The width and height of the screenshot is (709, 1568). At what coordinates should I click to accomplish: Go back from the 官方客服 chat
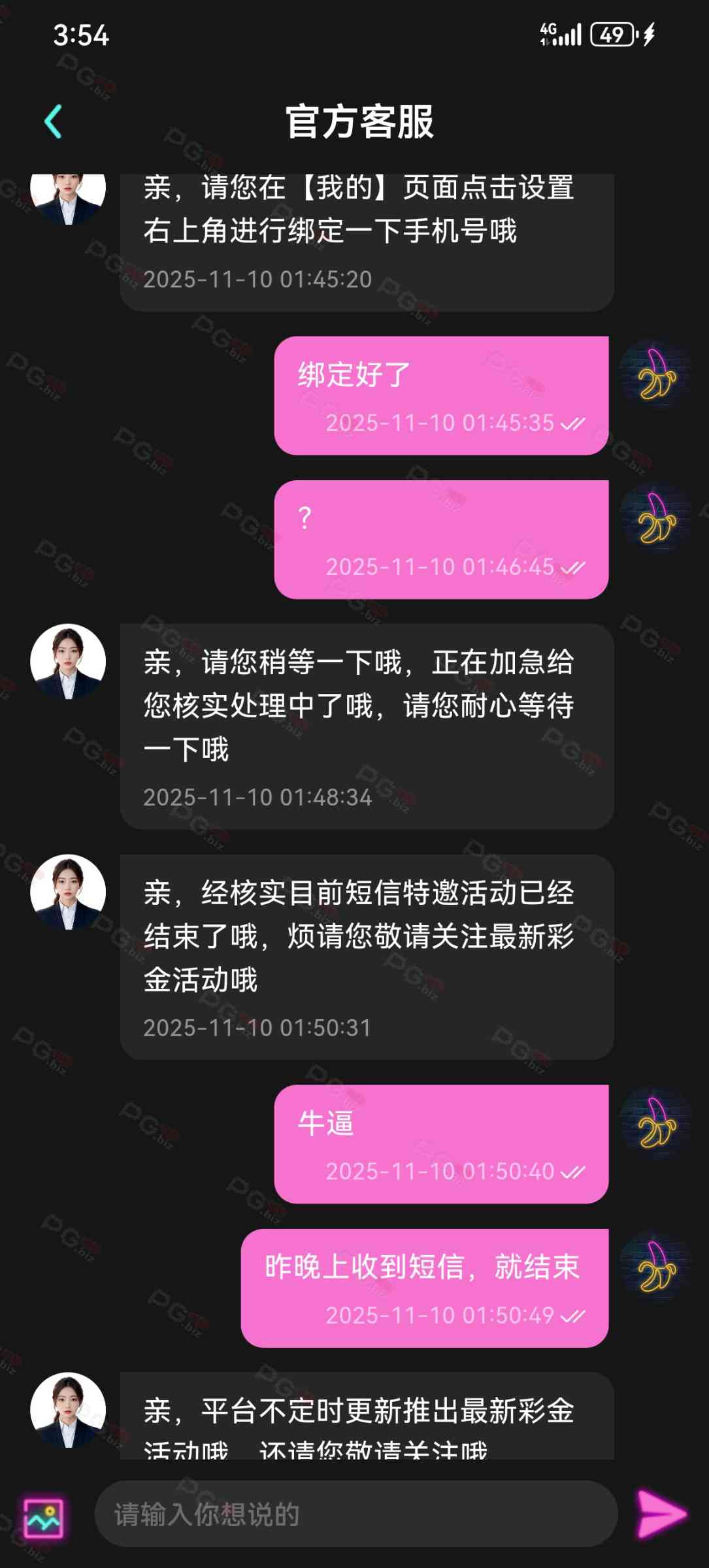54,122
